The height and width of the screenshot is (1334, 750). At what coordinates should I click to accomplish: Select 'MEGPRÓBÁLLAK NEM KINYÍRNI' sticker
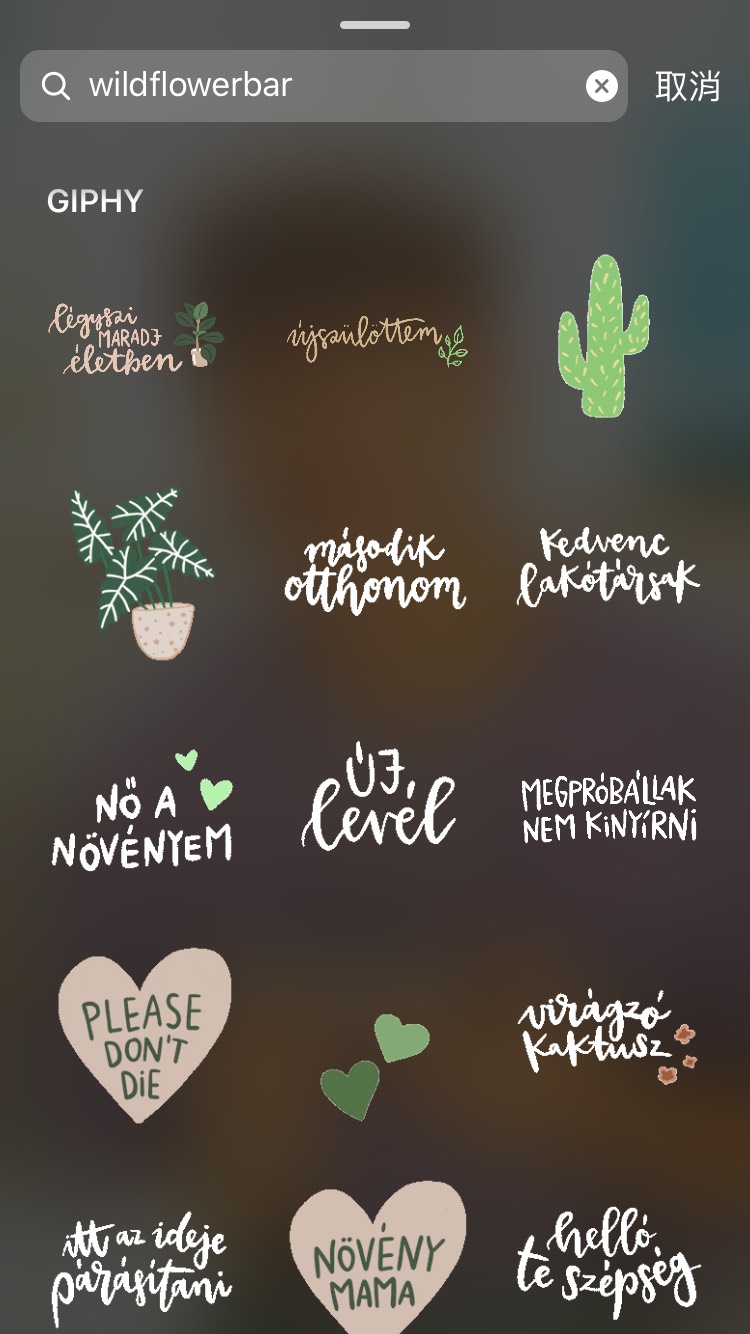tap(609, 807)
